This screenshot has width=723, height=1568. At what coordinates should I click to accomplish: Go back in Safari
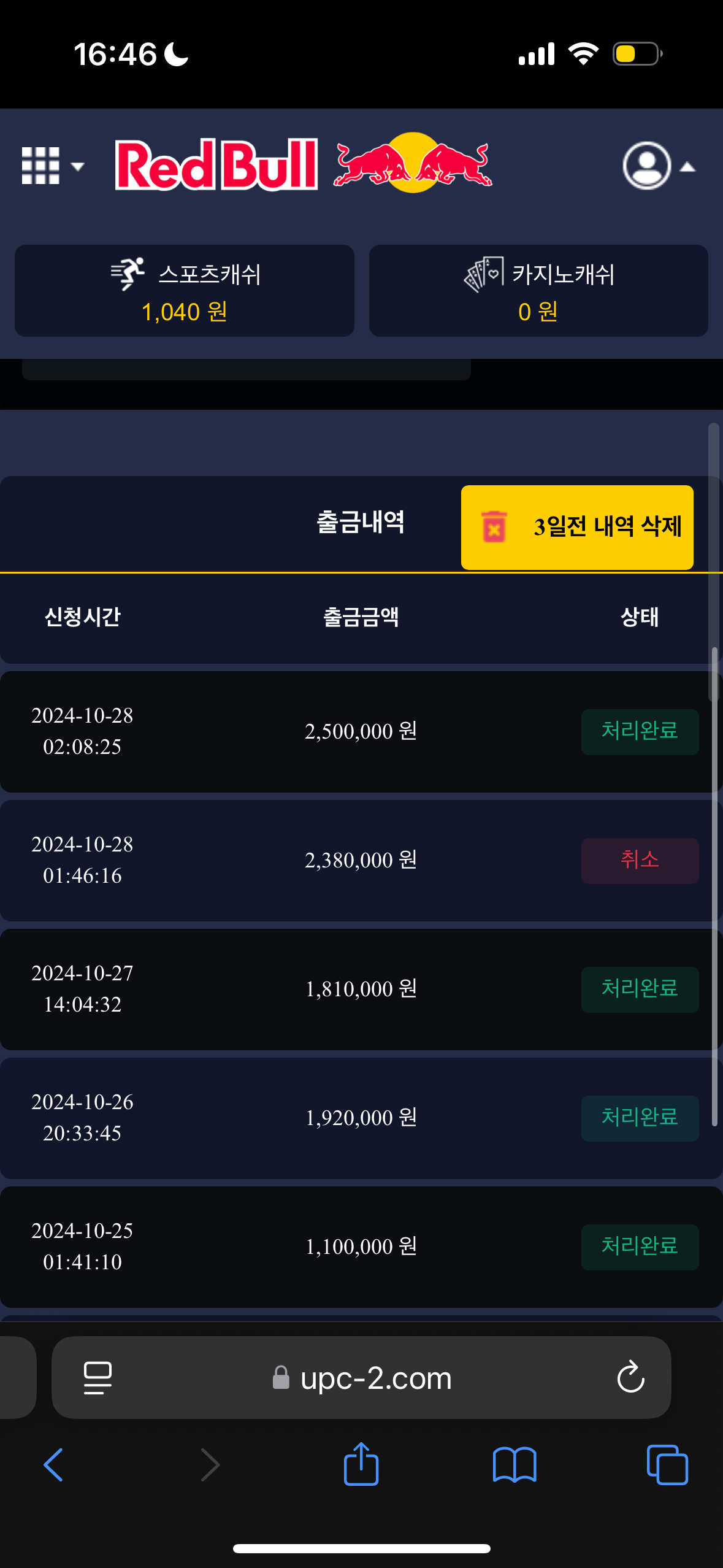[x=53, y=1465]
